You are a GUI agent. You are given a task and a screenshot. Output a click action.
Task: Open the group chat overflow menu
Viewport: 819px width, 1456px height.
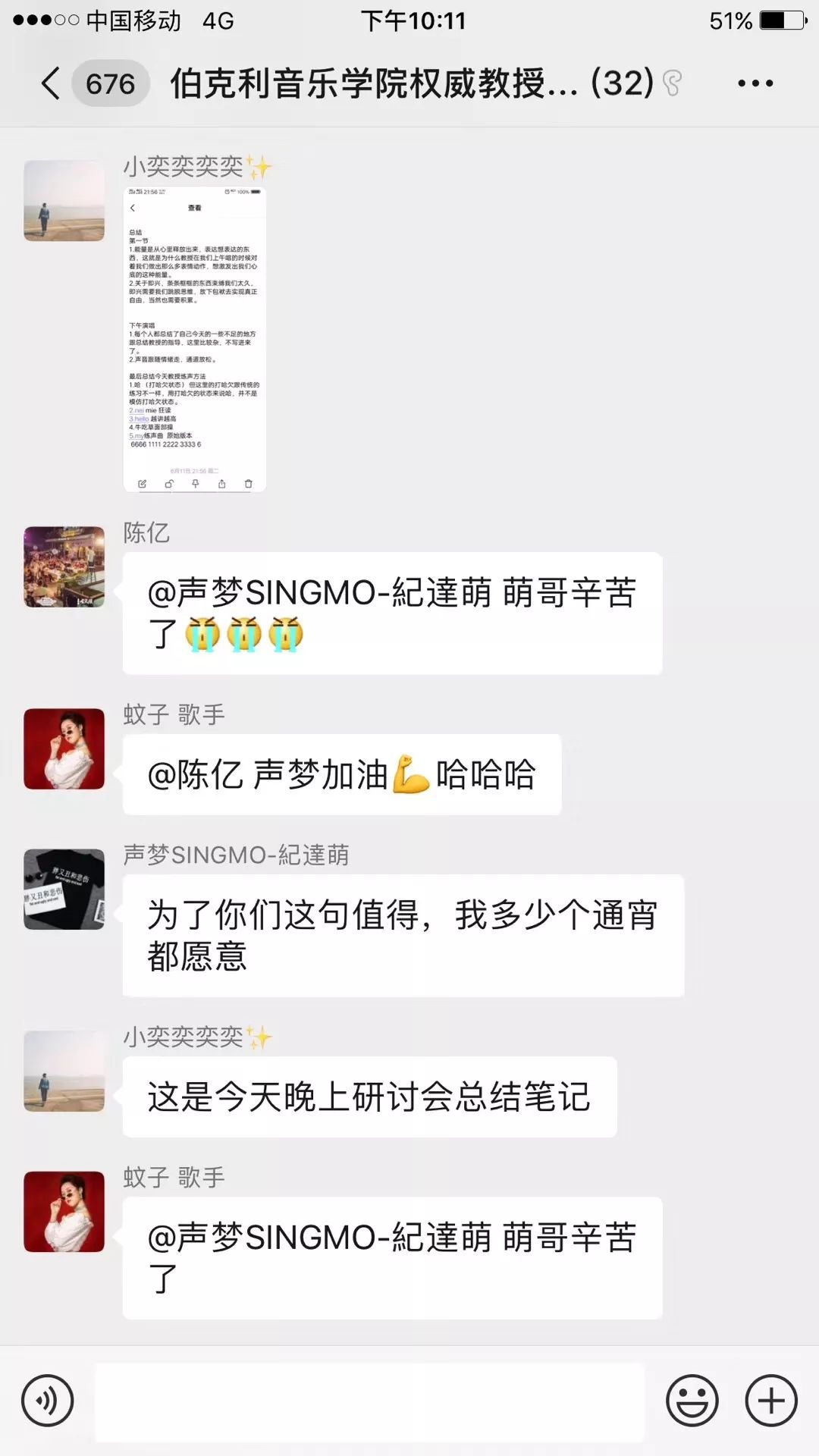coord(755,83)
